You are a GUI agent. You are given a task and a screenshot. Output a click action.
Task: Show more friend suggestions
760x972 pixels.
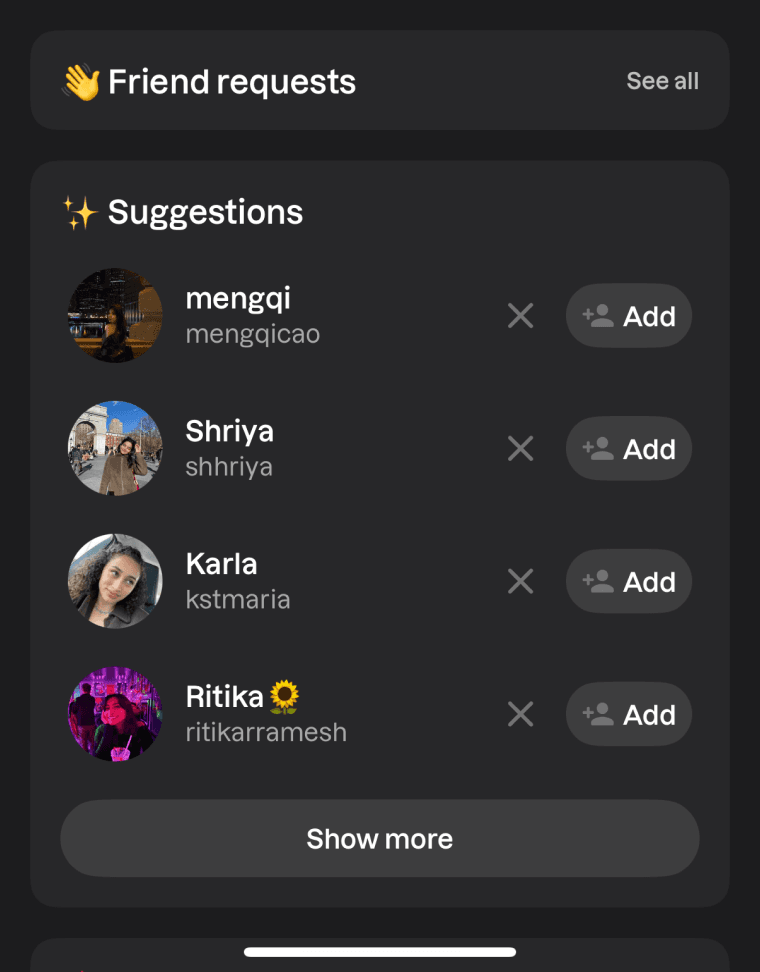pyautogui.click(x=379, y=838)
